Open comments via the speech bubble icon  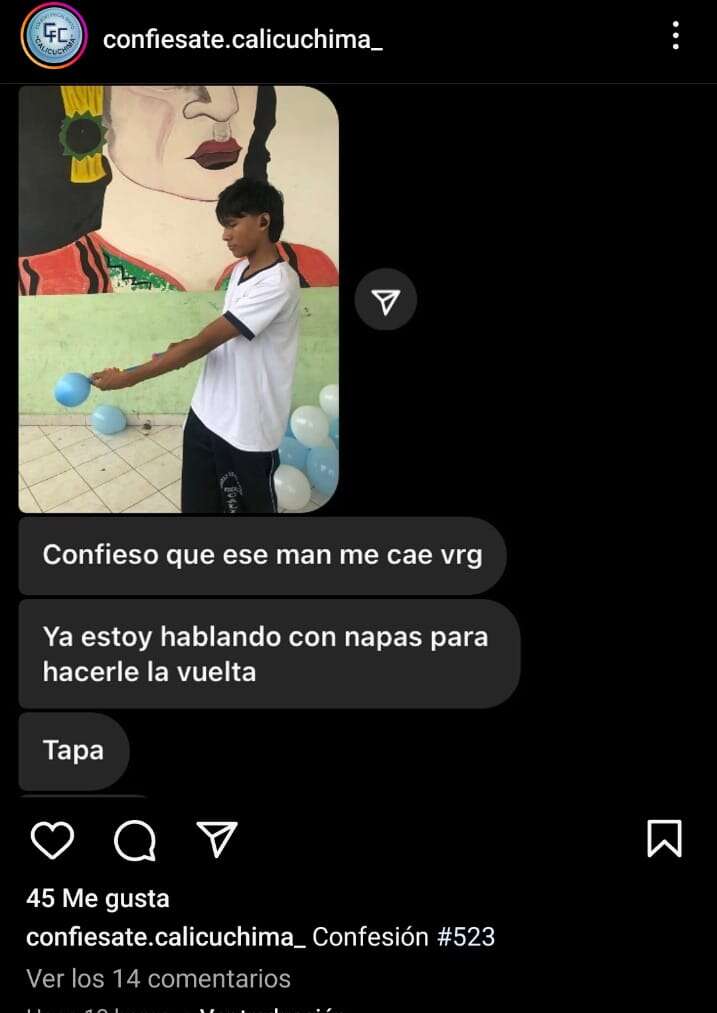[135, 840]
